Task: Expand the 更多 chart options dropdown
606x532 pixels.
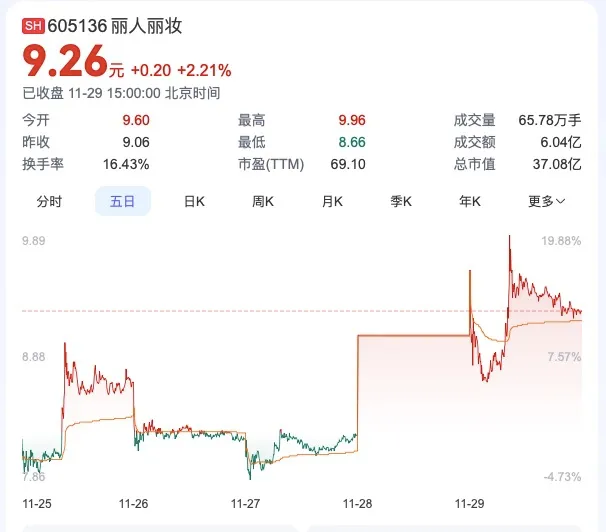Action: coord(546,201)
